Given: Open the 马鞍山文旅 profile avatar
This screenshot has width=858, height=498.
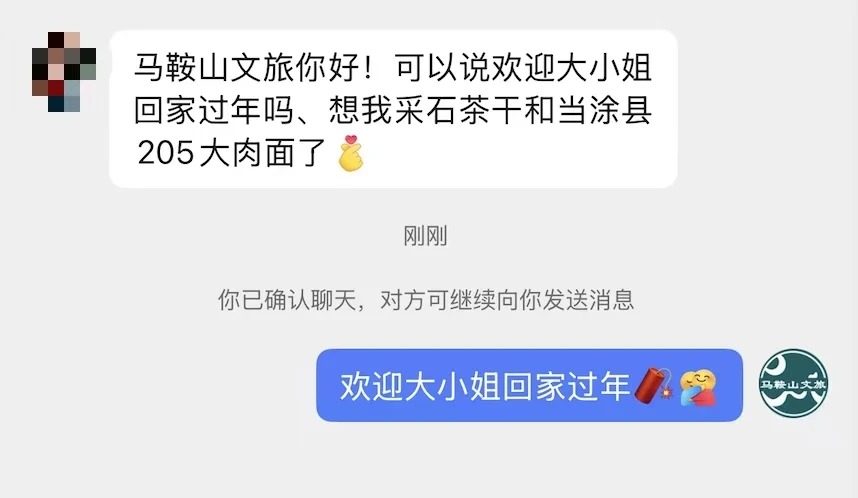Looking at the screenshot, I should coord(794,383).
